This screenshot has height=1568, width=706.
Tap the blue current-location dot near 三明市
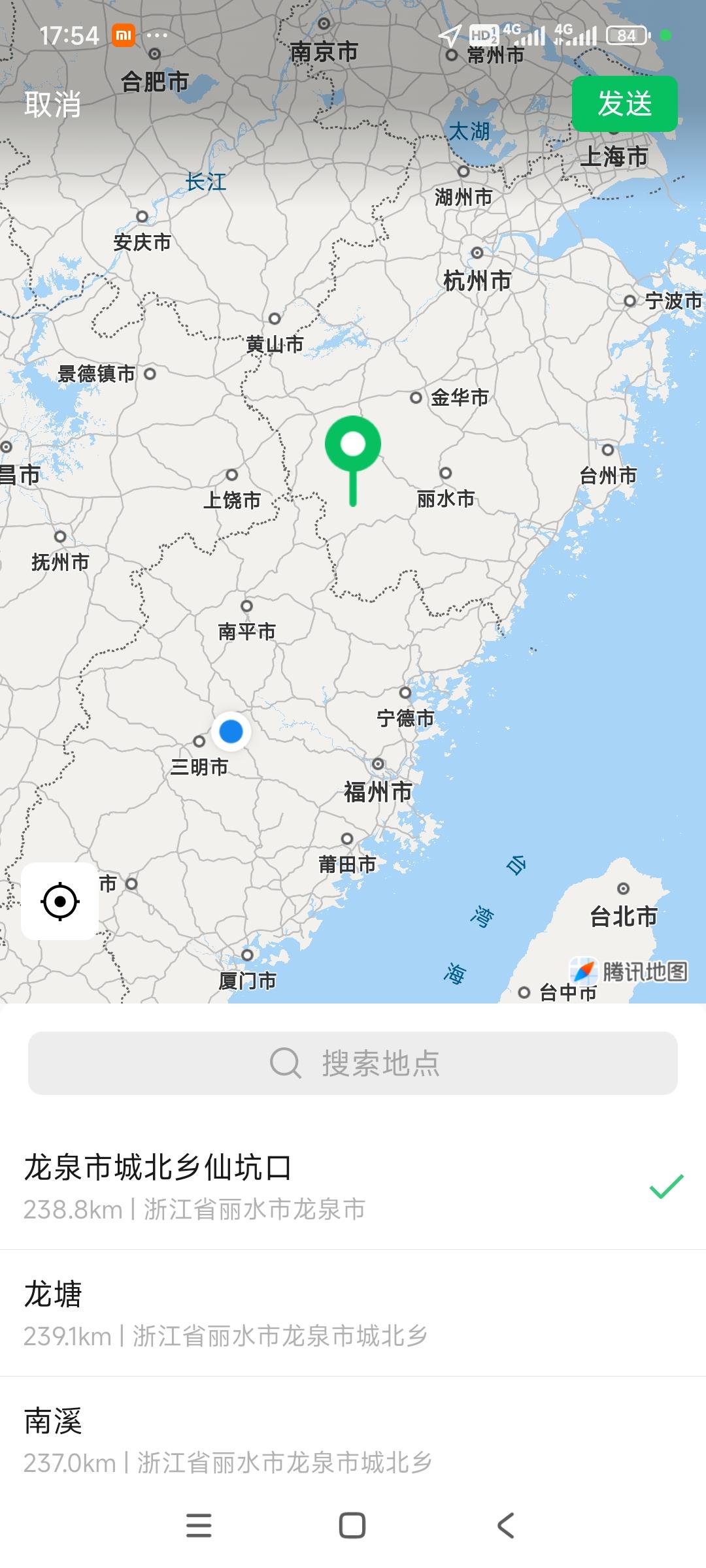pyautogui.click(x=230, y=733)
